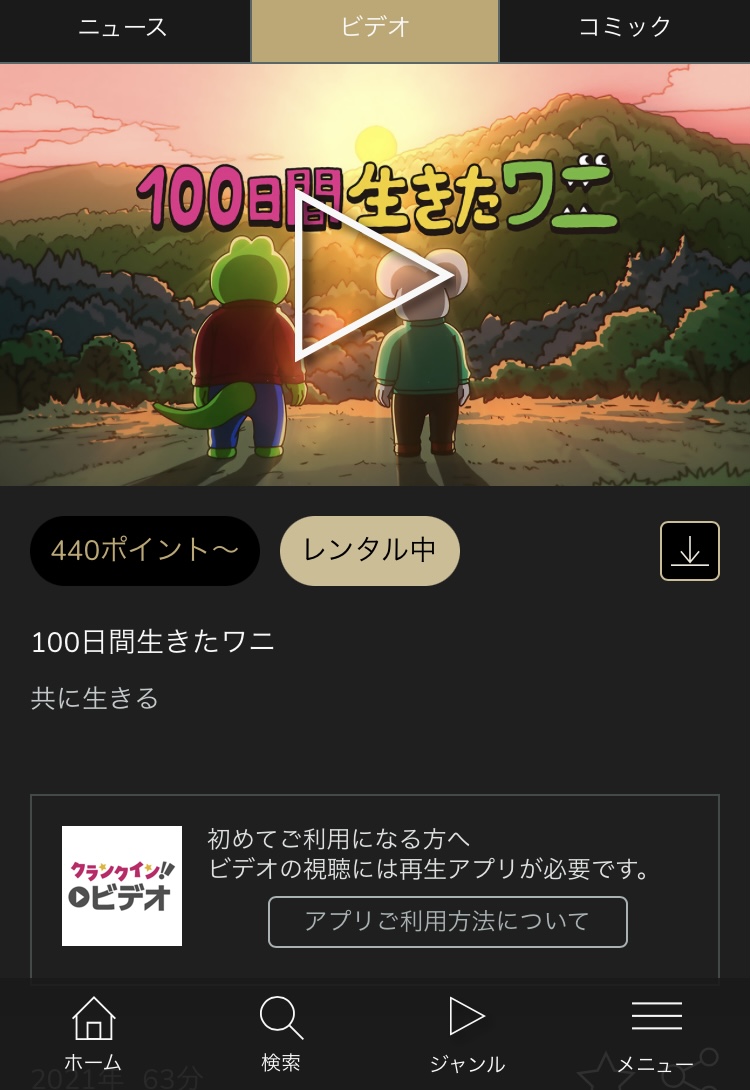750x1090 pixels.
Task: Play the 100日間生きたワニ video
Action: [x=372, y=275]
